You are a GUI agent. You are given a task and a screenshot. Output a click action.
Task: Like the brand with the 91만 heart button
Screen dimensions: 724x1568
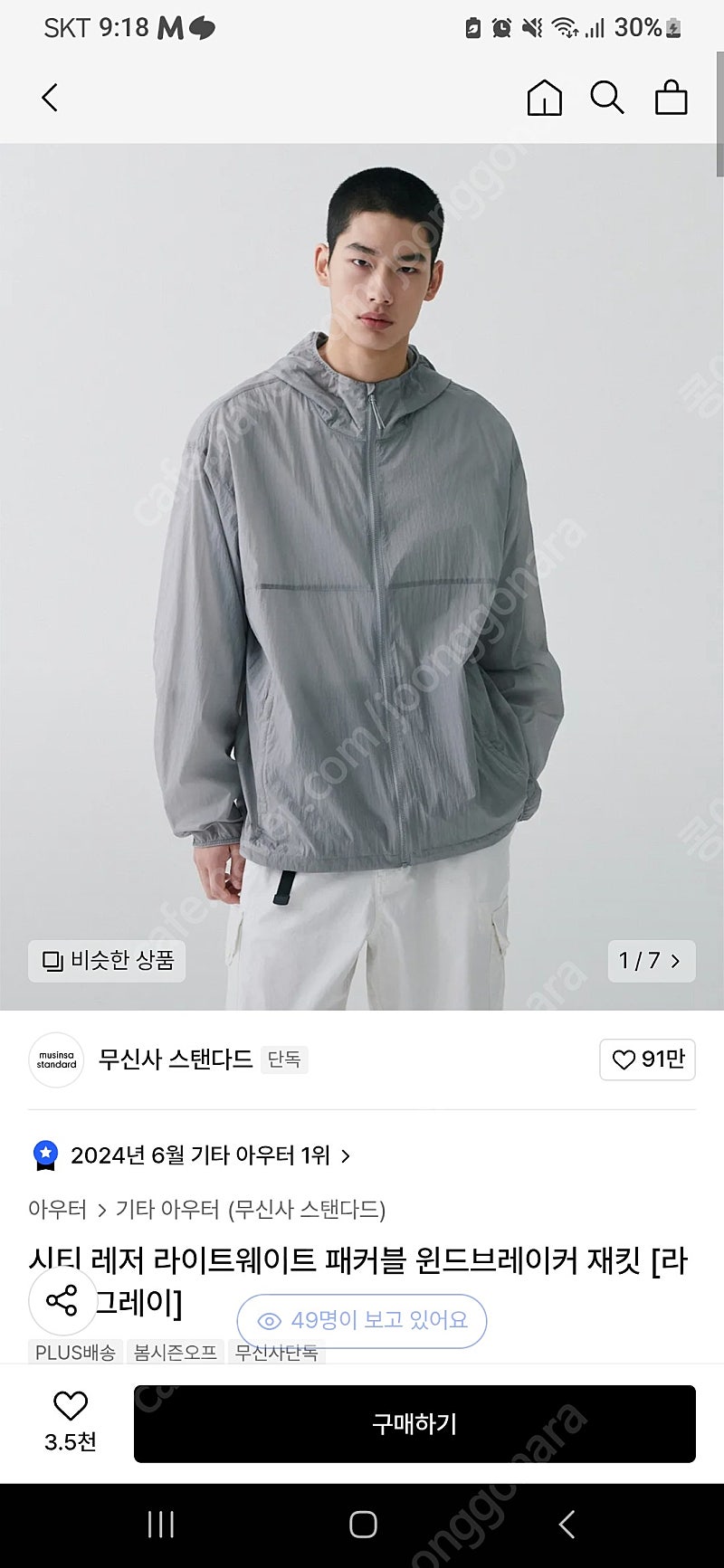pyautogui.click(x=647, y=1060)
